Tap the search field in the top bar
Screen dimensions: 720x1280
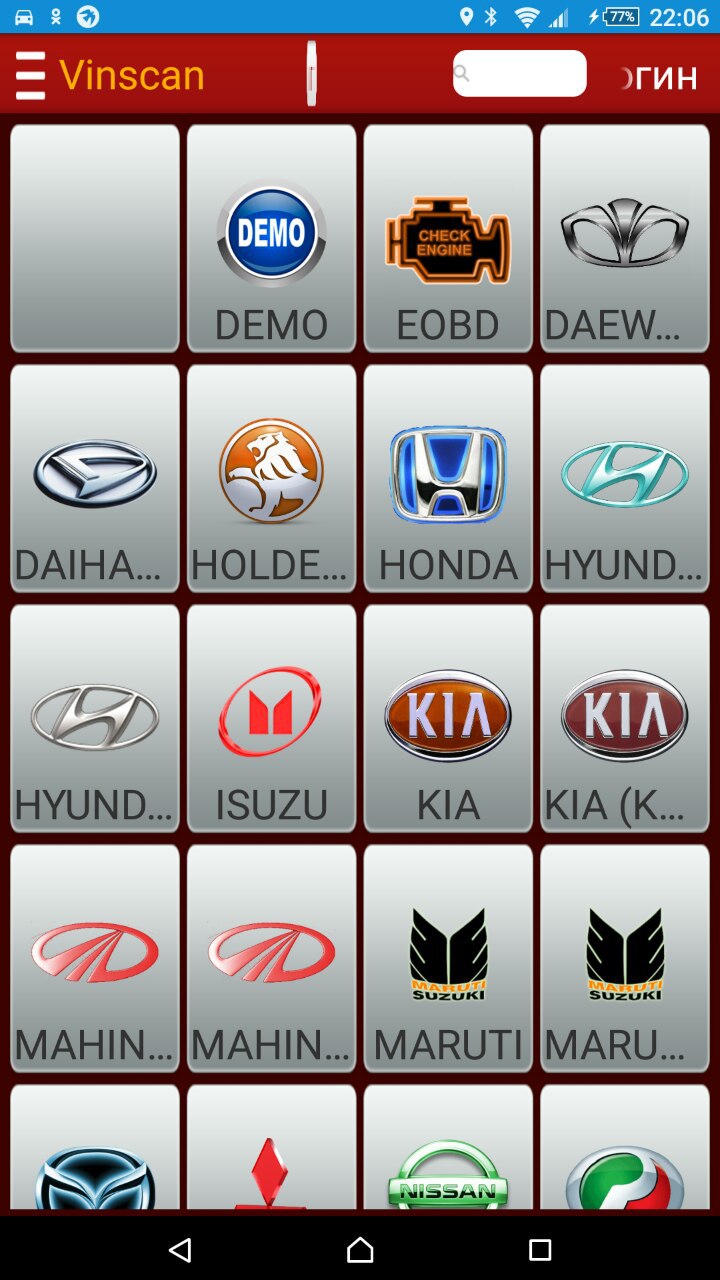click(519, 73)
